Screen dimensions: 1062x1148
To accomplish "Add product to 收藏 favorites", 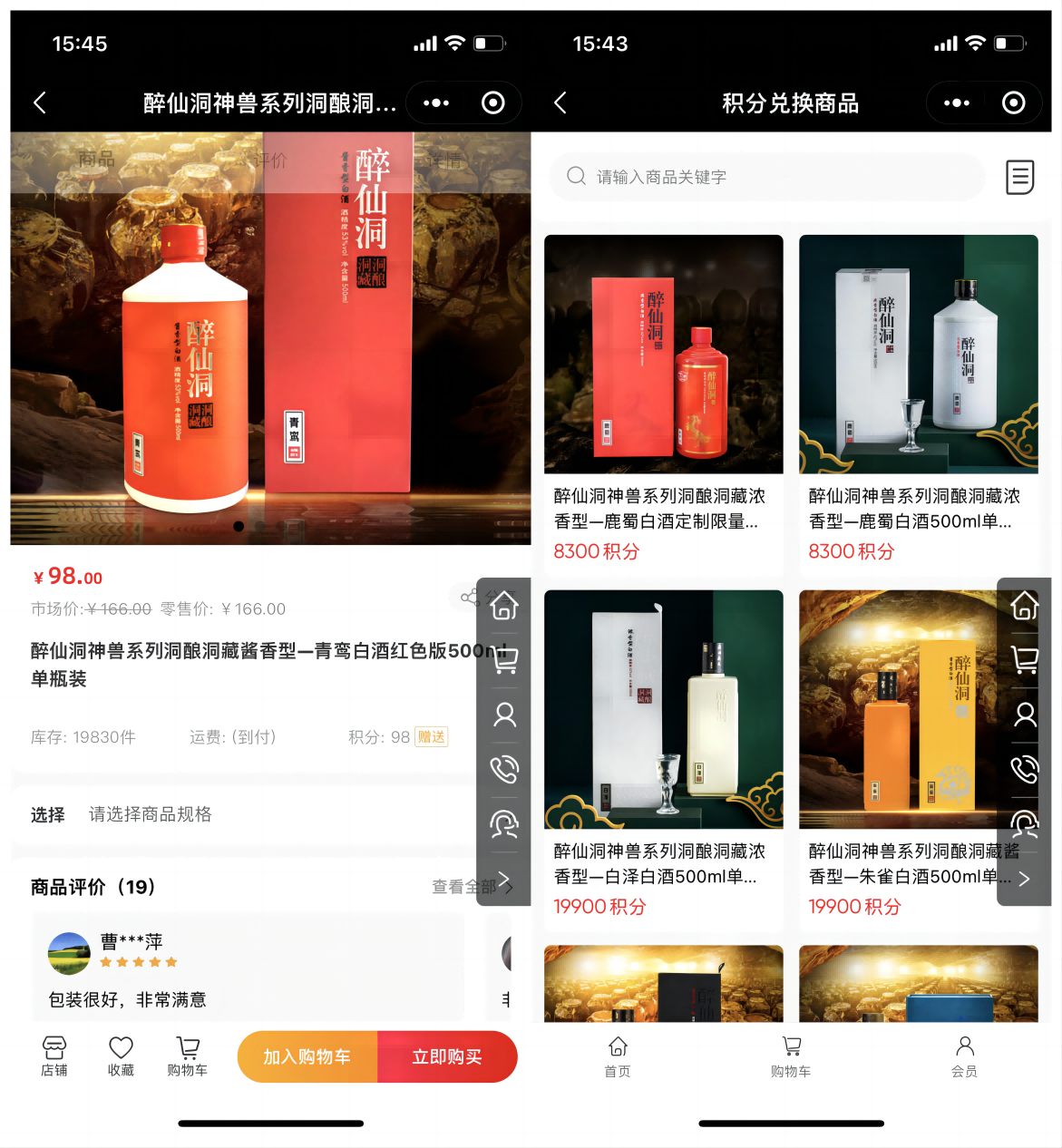I will pos(121,1056).
